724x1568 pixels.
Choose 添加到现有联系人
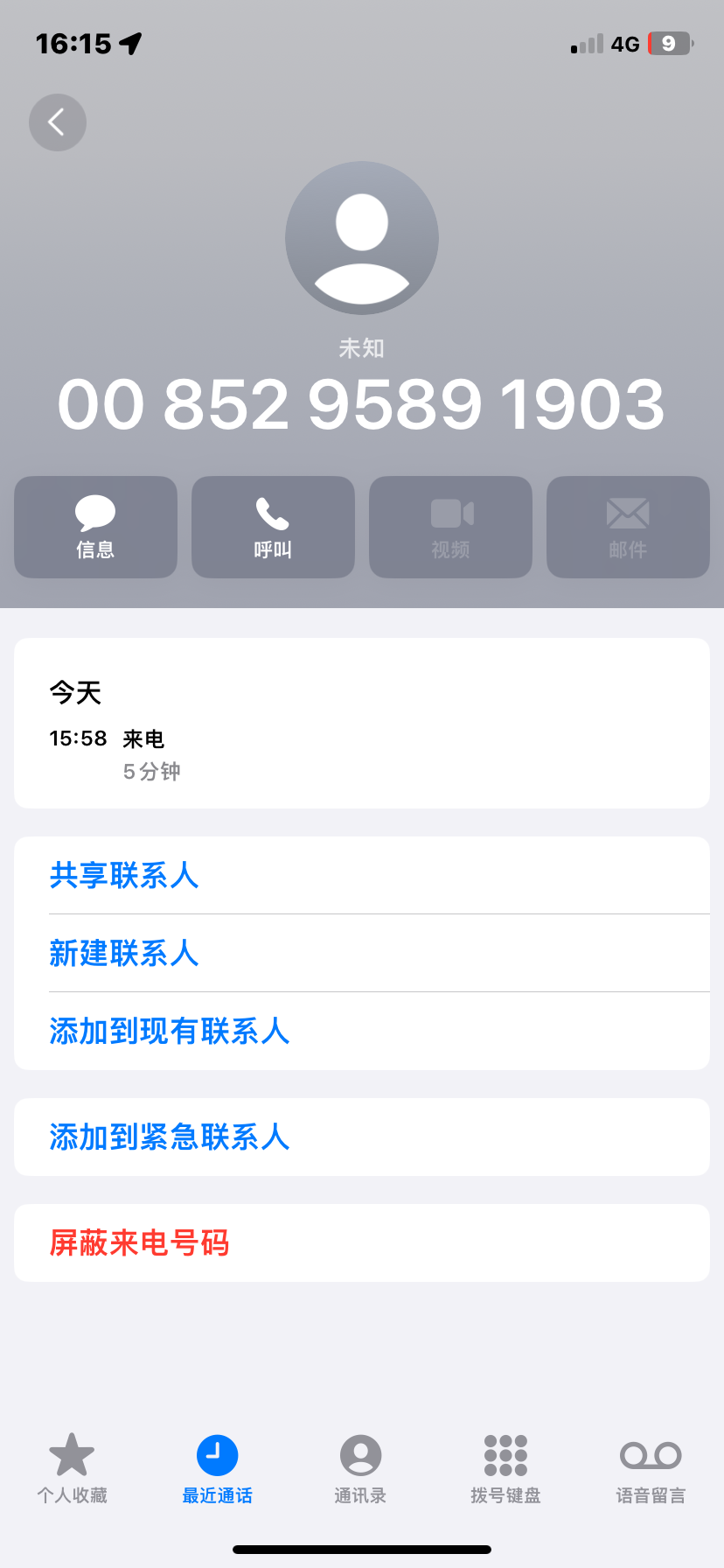tap(362, 1031)
